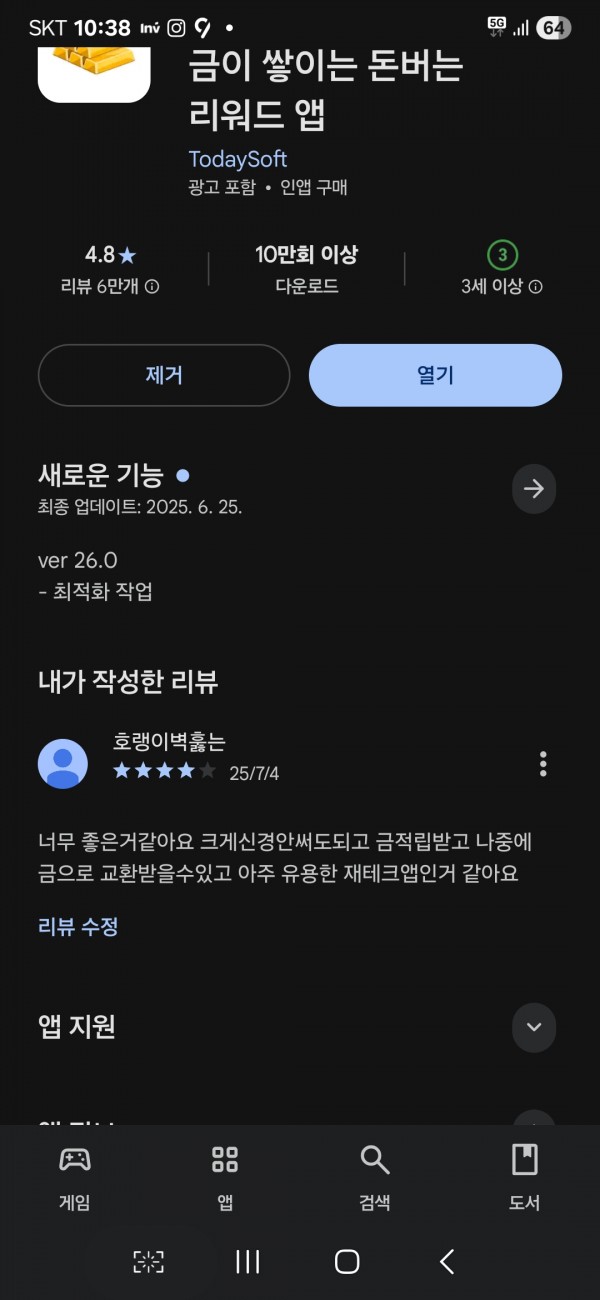Switch to the 앱 tab
Image resolution: width=600 pixels, height=1300 pixels.
pyautogui.click(x=225, y=1178)
